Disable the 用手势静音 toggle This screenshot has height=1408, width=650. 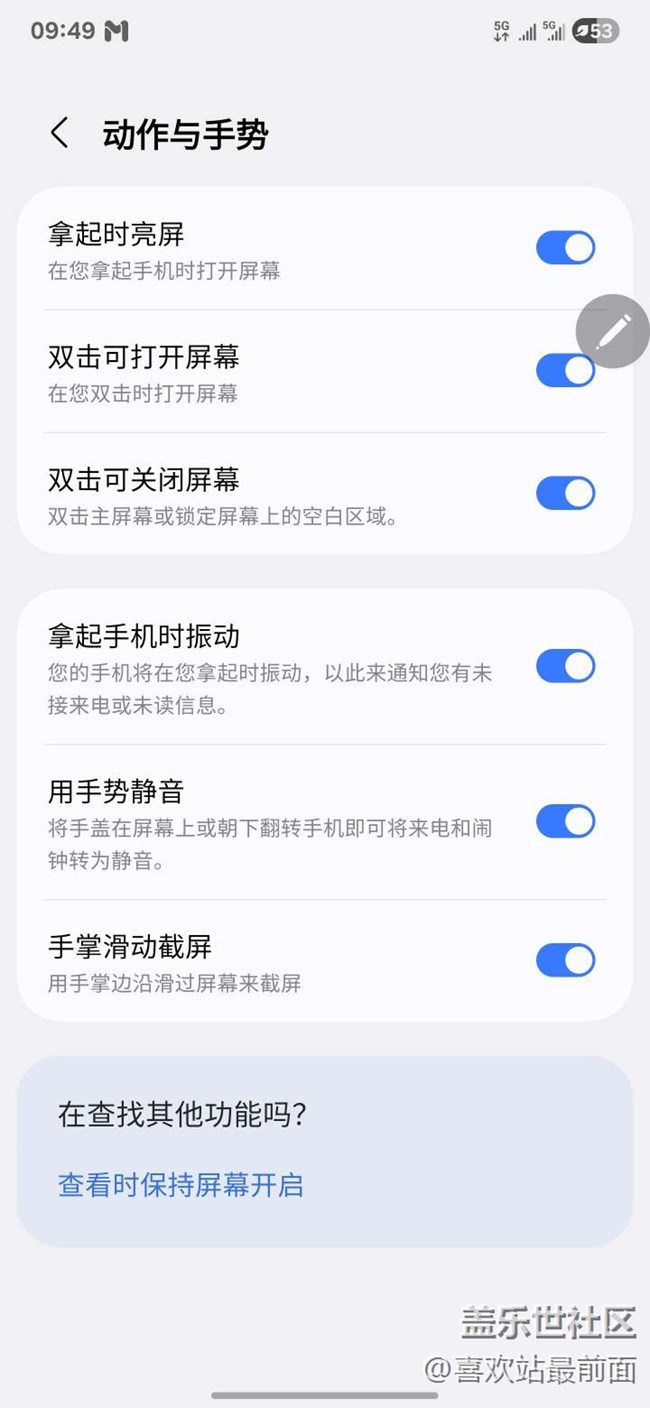click(x=565, y=822)
